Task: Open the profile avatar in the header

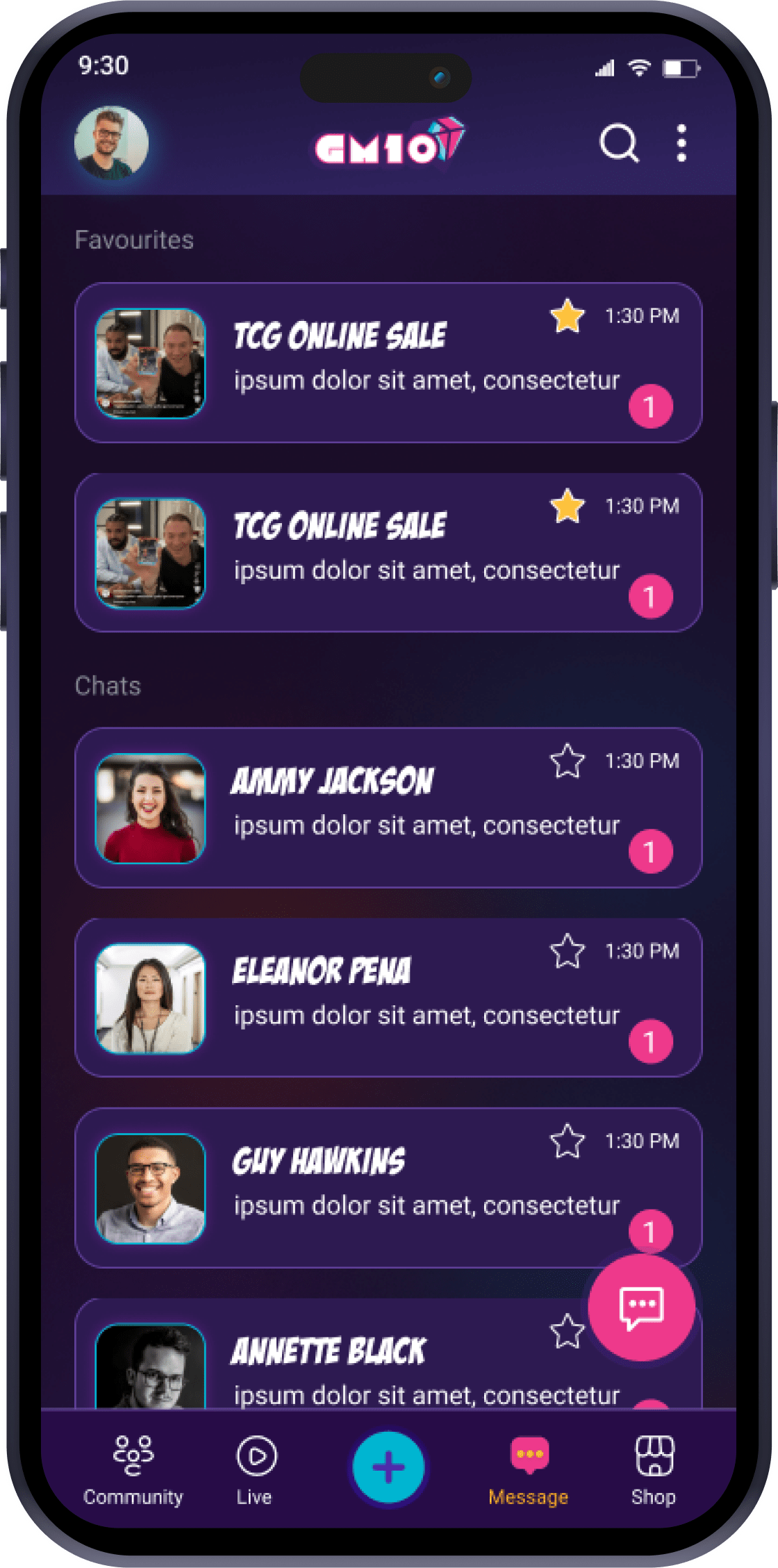Action: coord(111,143)
